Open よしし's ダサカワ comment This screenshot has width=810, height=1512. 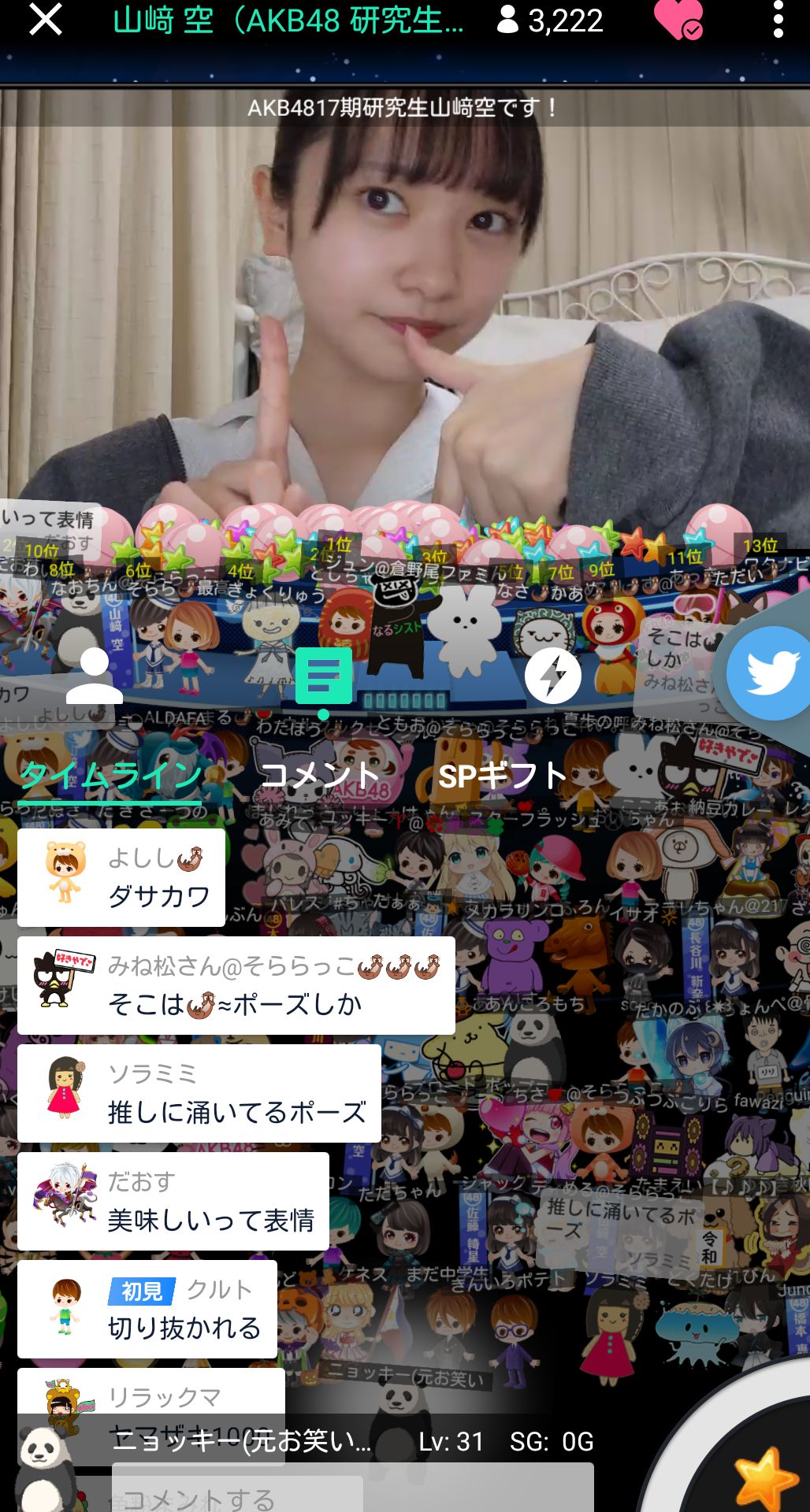click(121, 877)
